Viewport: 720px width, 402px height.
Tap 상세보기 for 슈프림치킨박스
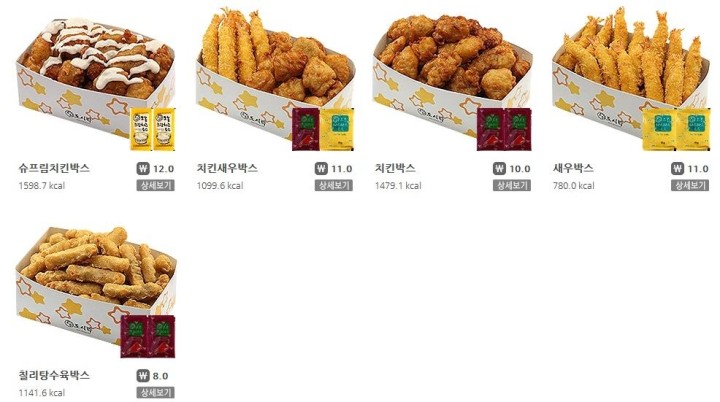(x=156, y=186)
